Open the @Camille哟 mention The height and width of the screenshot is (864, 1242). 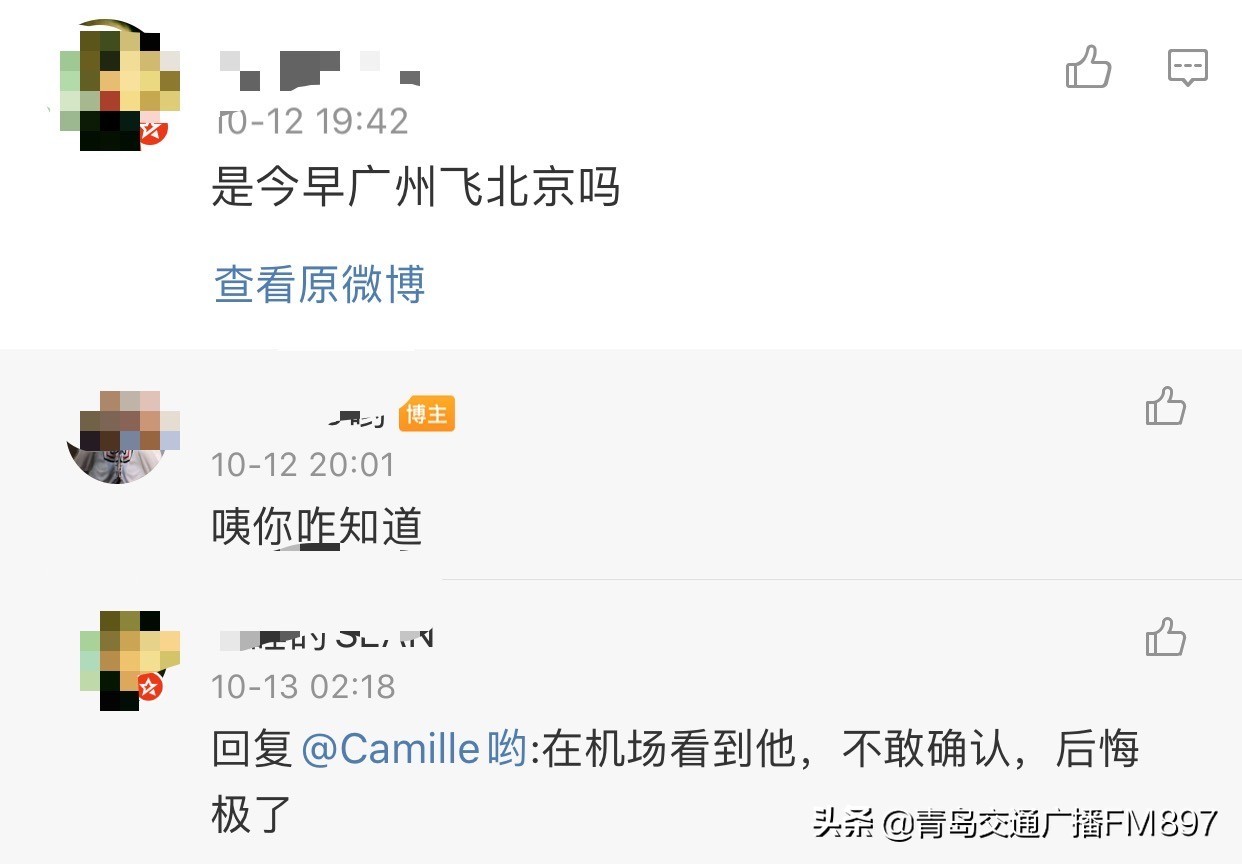413,749
